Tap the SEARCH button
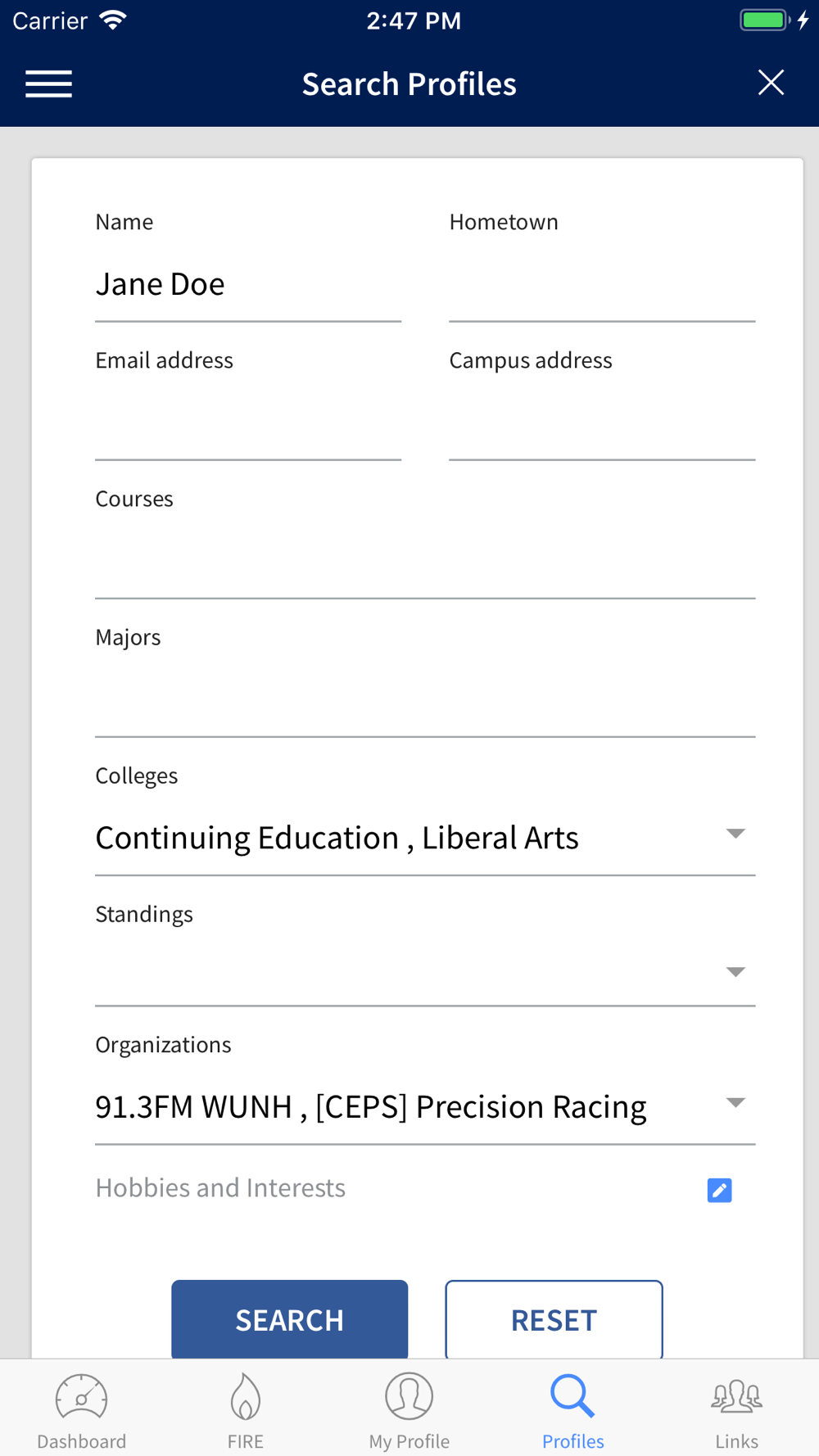This screenshot has width=819, height=1456. click(289, 1319)
